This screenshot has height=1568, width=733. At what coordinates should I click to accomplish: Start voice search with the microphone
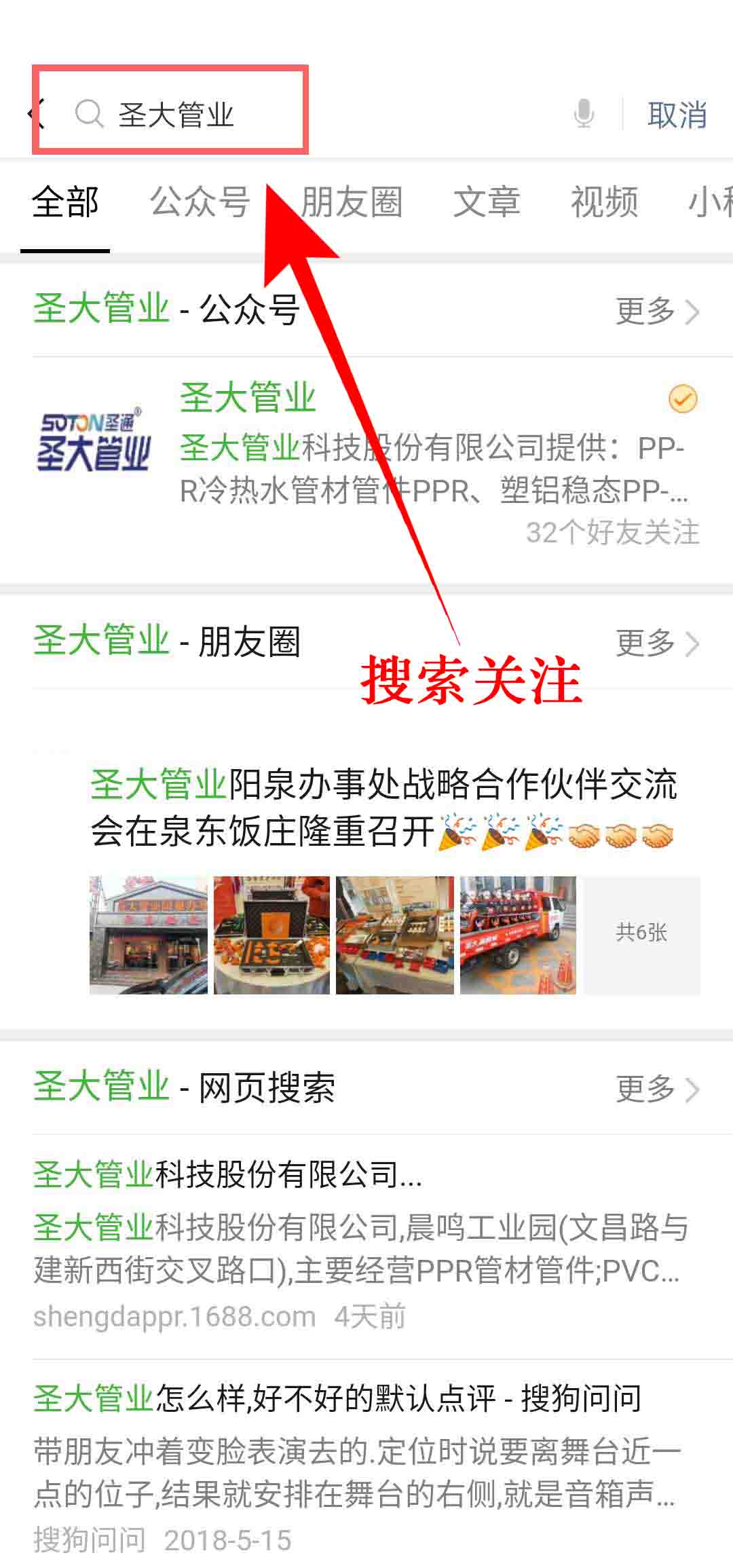click(x=584, y=113)
